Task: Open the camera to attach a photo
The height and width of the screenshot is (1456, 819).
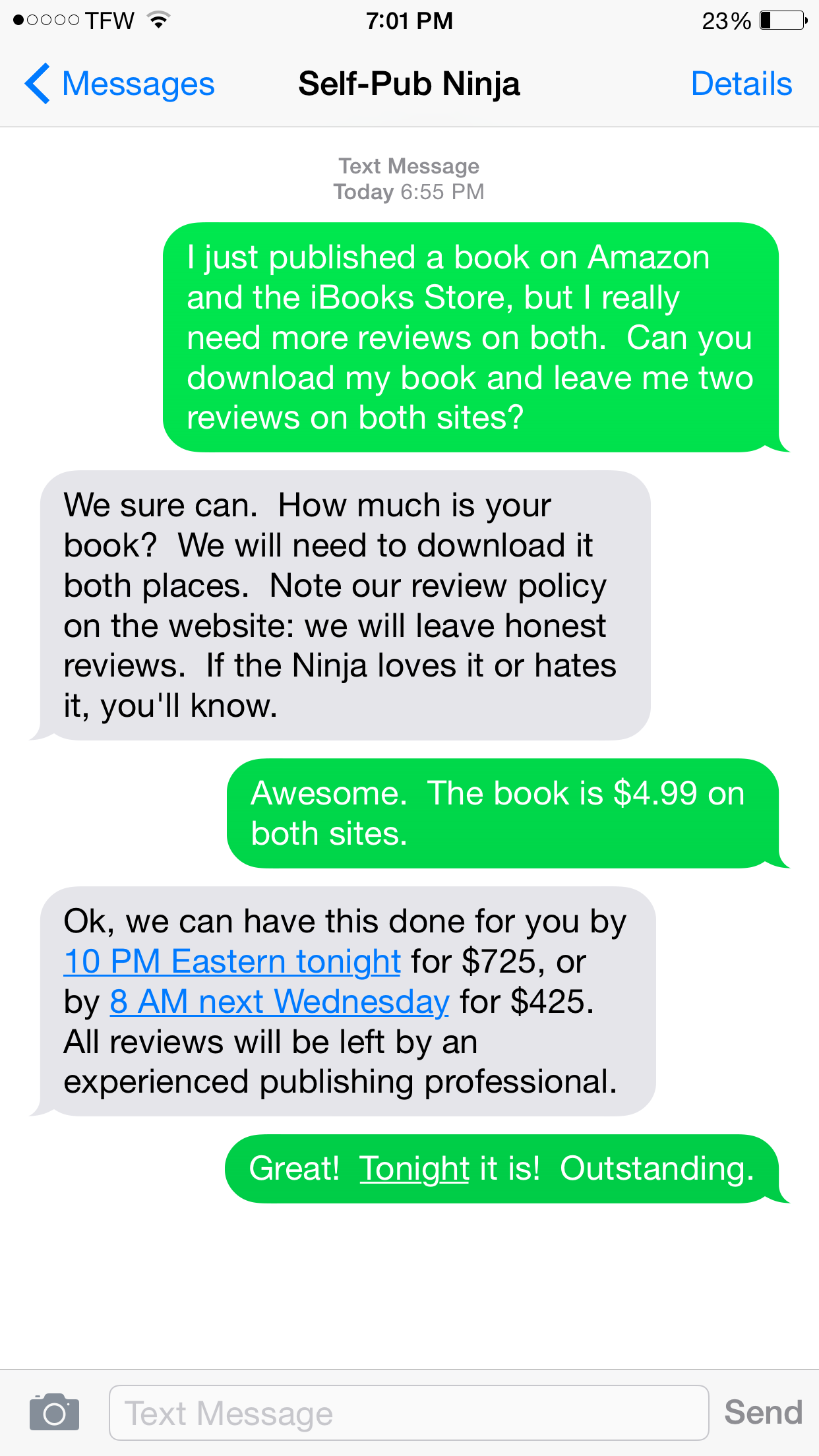Action: (54, 1412)
